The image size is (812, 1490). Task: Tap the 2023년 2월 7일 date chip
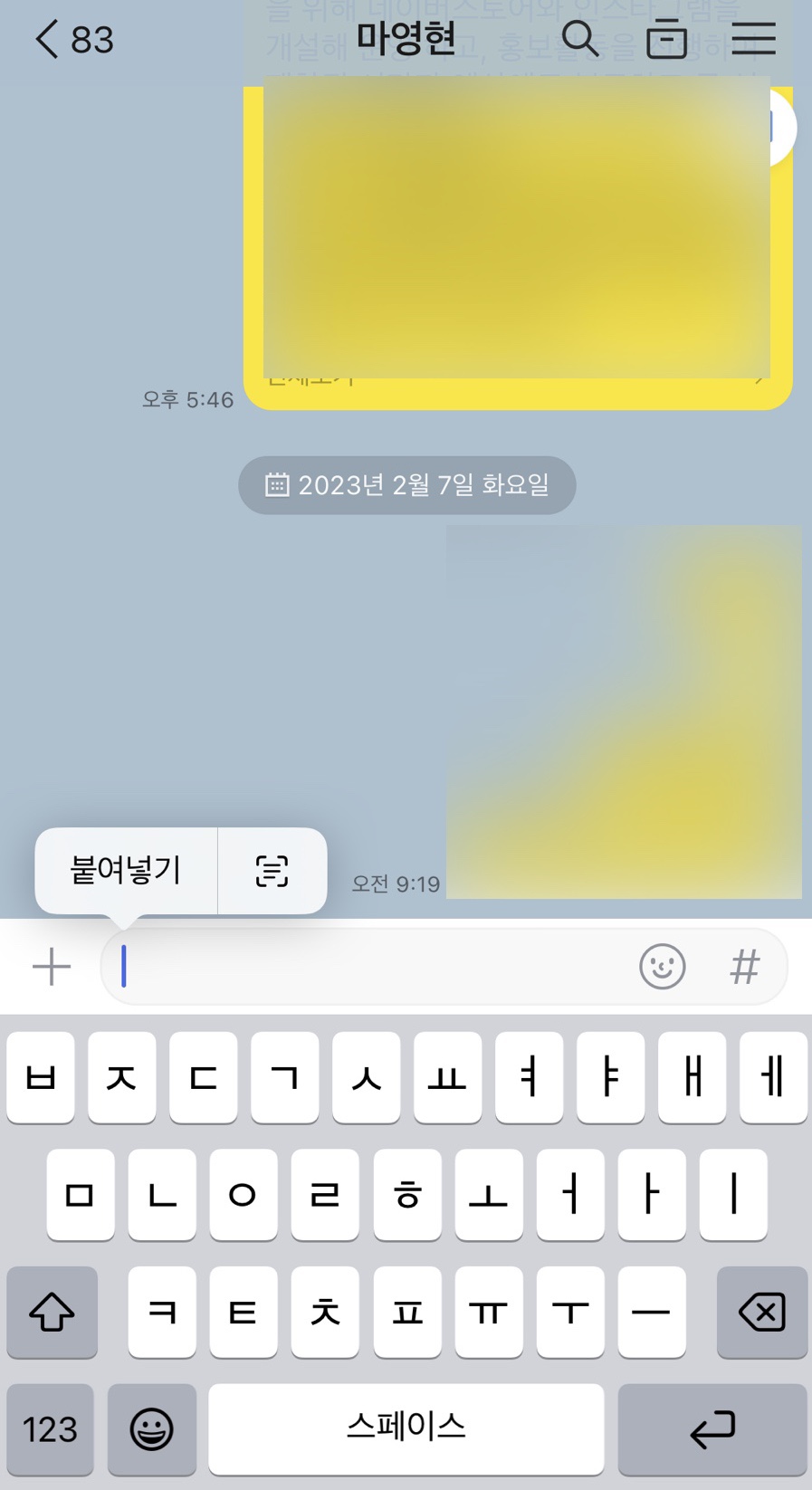(406, 485)
